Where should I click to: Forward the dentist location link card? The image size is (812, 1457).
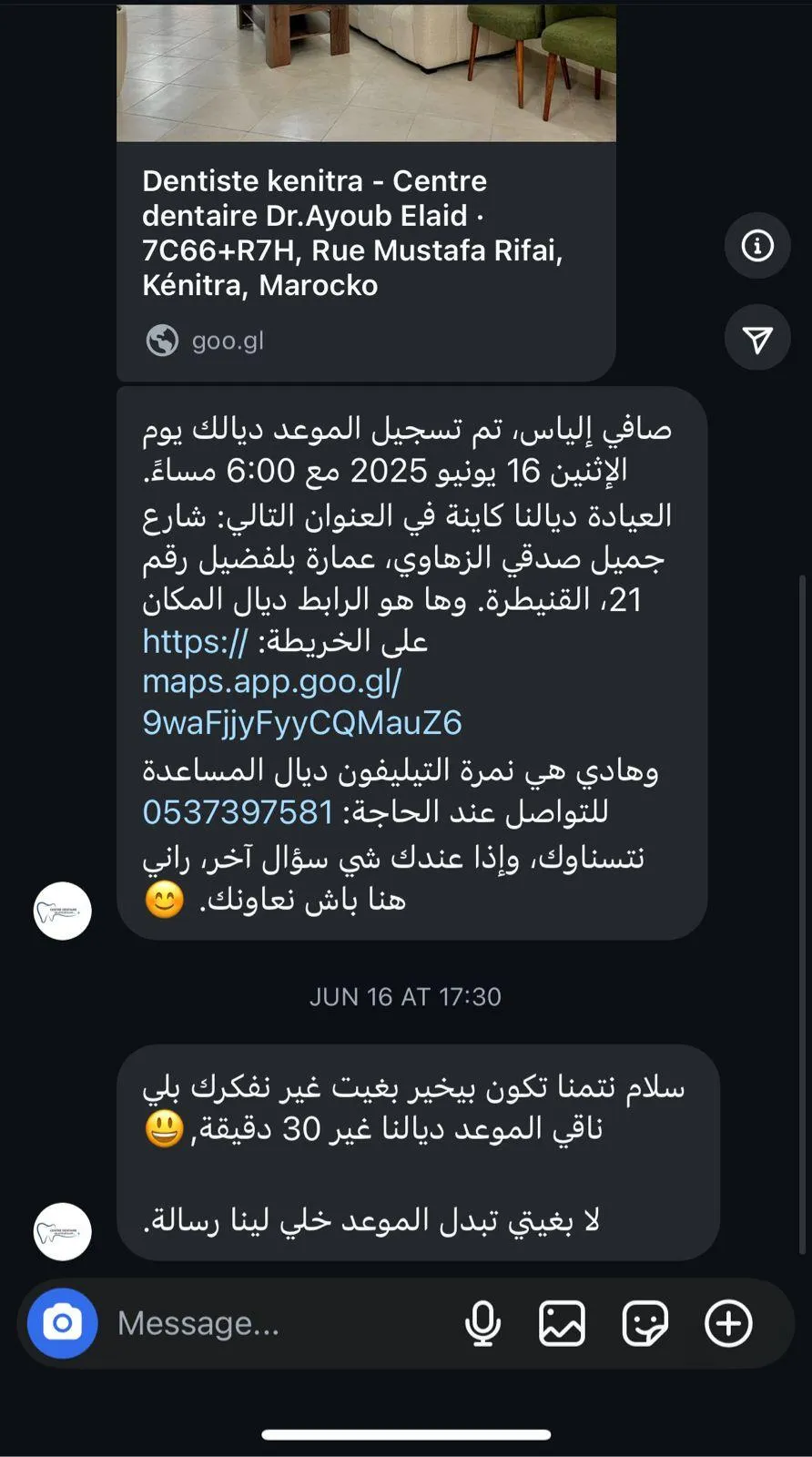[x=757, y=339]
